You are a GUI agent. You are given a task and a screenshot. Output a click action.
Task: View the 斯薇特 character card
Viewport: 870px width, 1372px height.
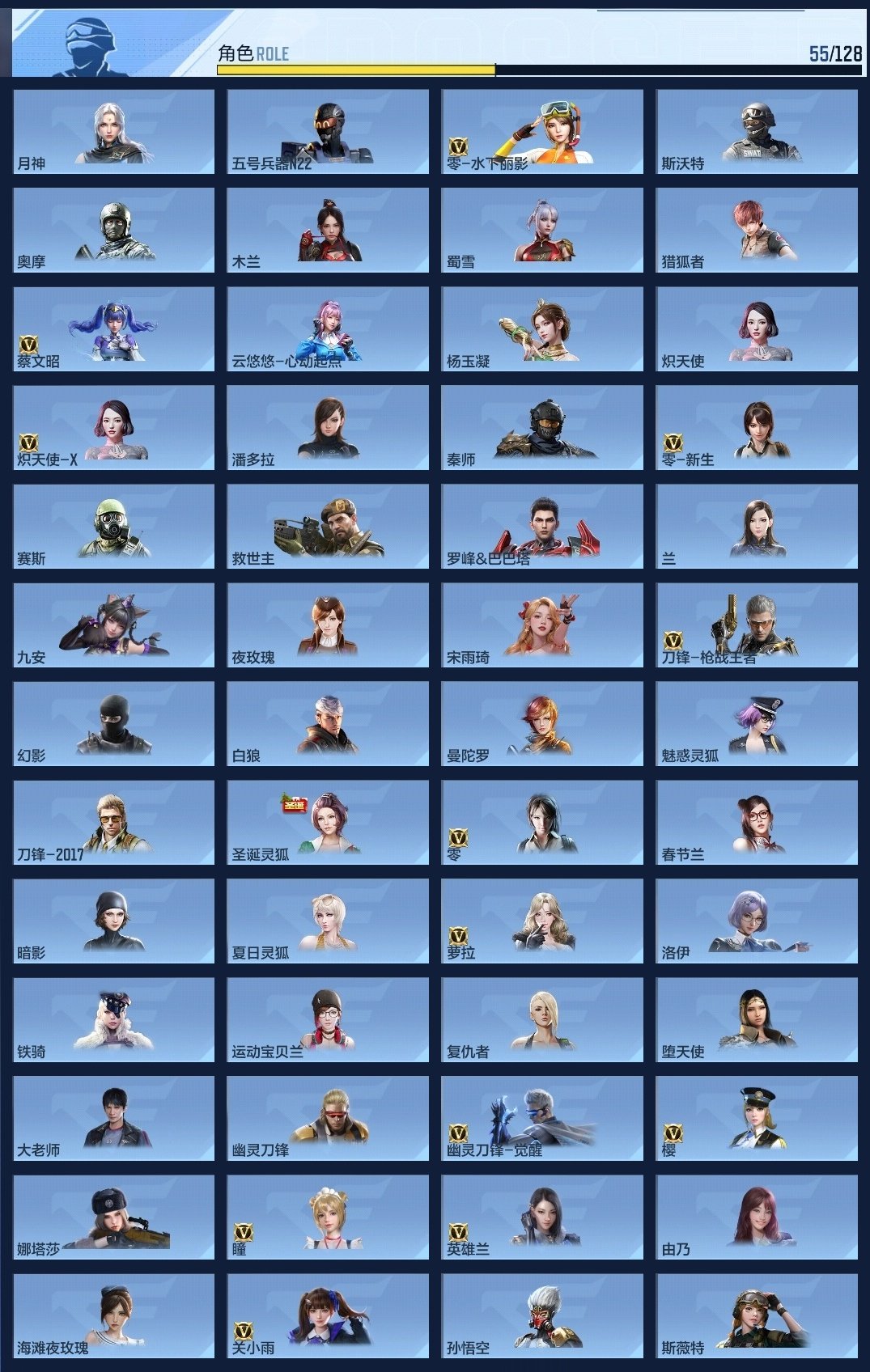757,1315
